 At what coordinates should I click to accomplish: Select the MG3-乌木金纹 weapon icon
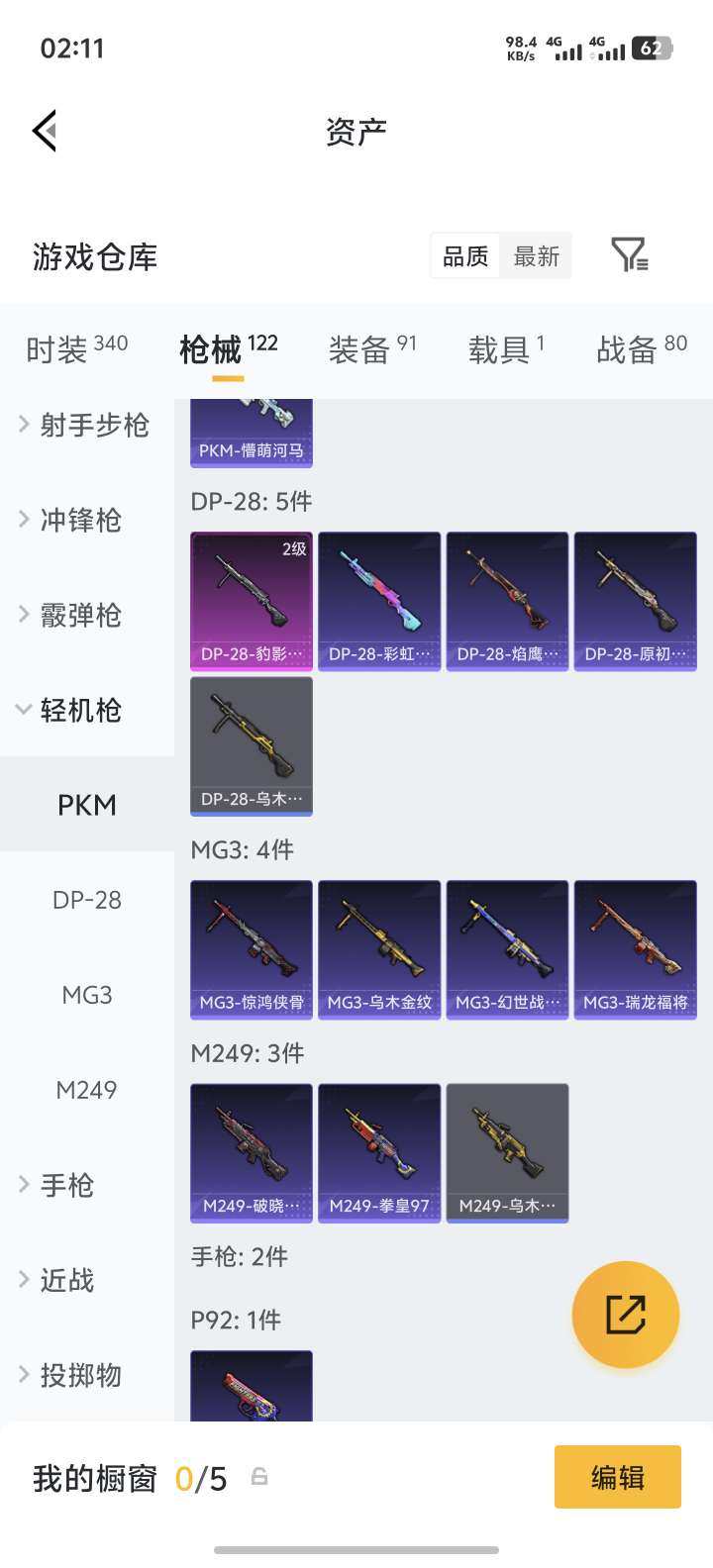pyautogui.click(x=379, y=948)
